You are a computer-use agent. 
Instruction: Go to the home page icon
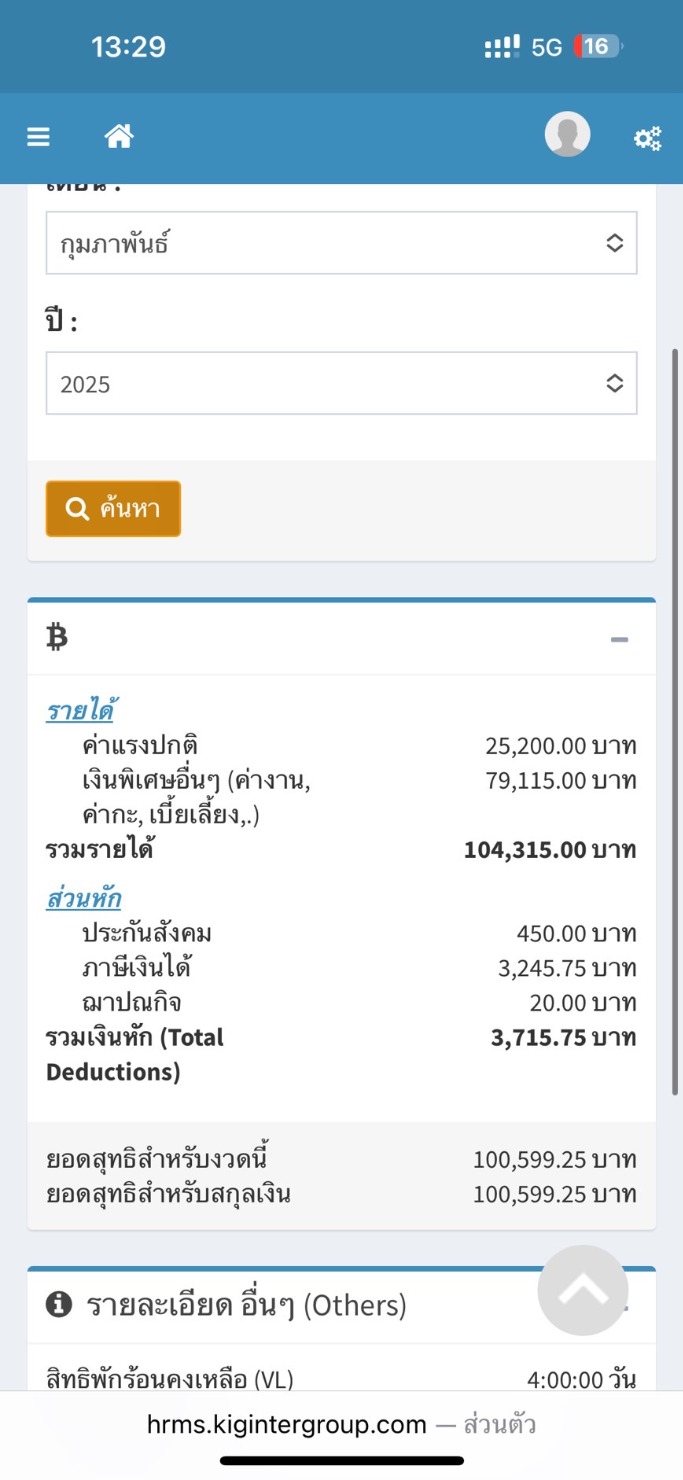click(119, 136)
